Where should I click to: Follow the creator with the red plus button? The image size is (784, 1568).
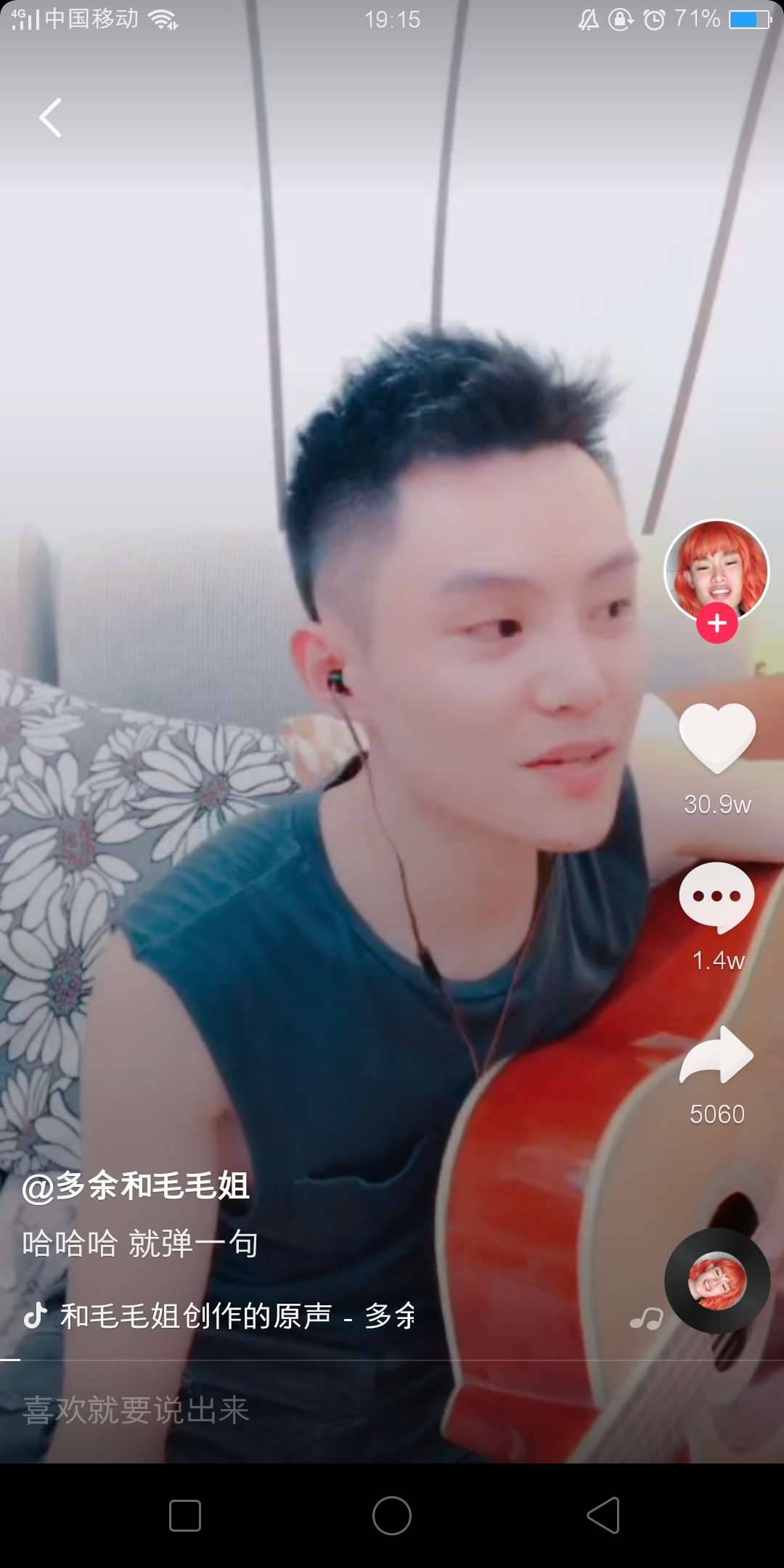click(717, 623)
